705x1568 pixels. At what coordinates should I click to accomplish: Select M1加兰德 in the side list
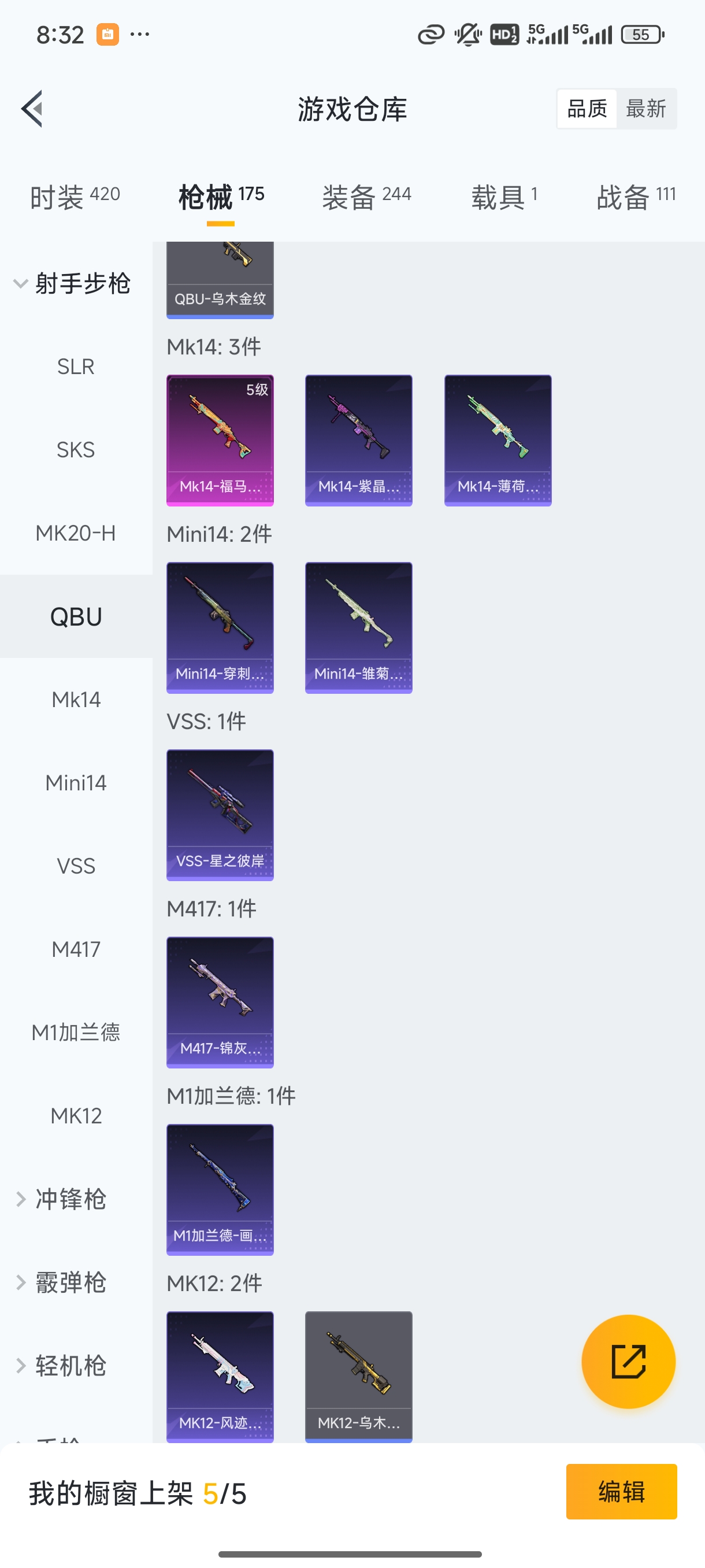coord(76,1033)
